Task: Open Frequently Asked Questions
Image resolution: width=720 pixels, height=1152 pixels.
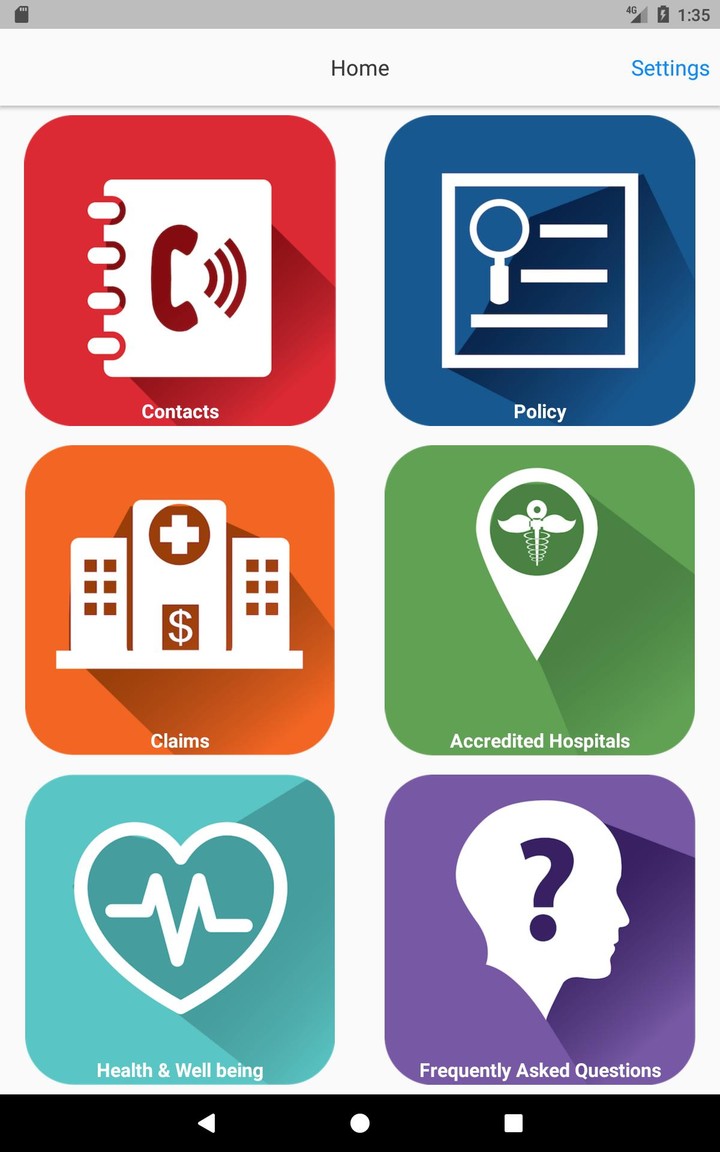Action: click(x=540, y=929)
